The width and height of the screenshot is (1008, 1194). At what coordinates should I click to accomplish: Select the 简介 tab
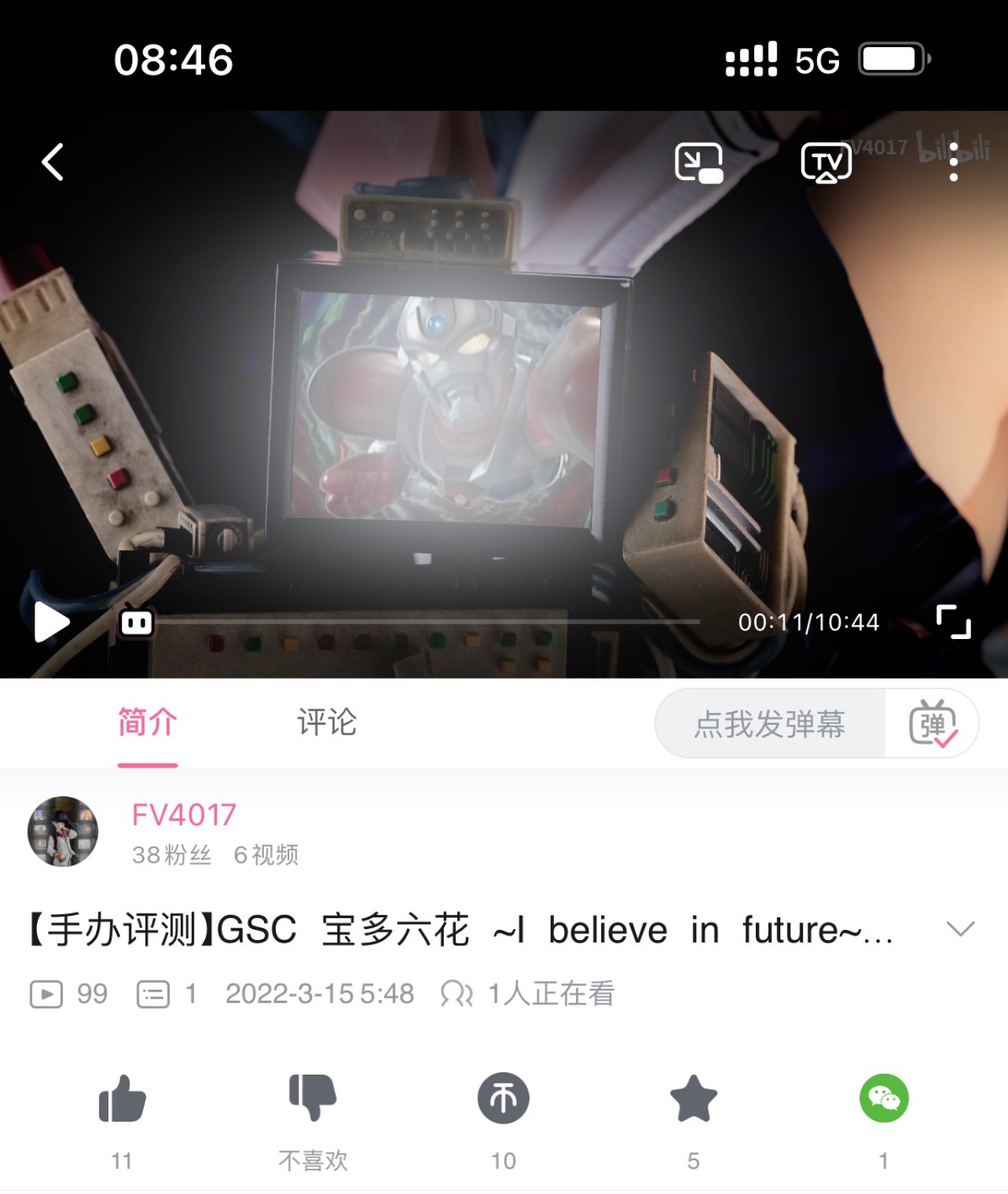147,723
